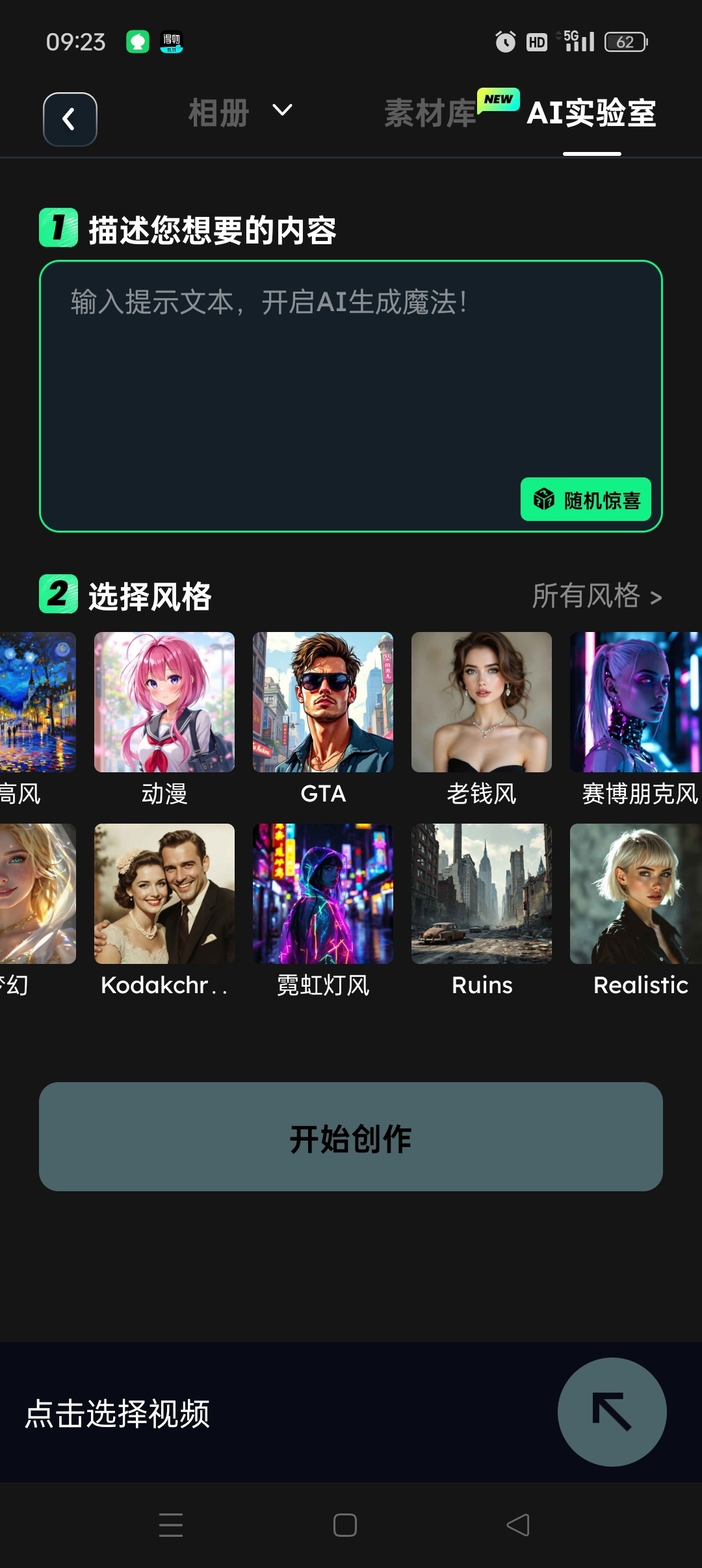Go back using the top-left arrow
This screenshot has width=702, height=1568.
(x=70, y=119)
